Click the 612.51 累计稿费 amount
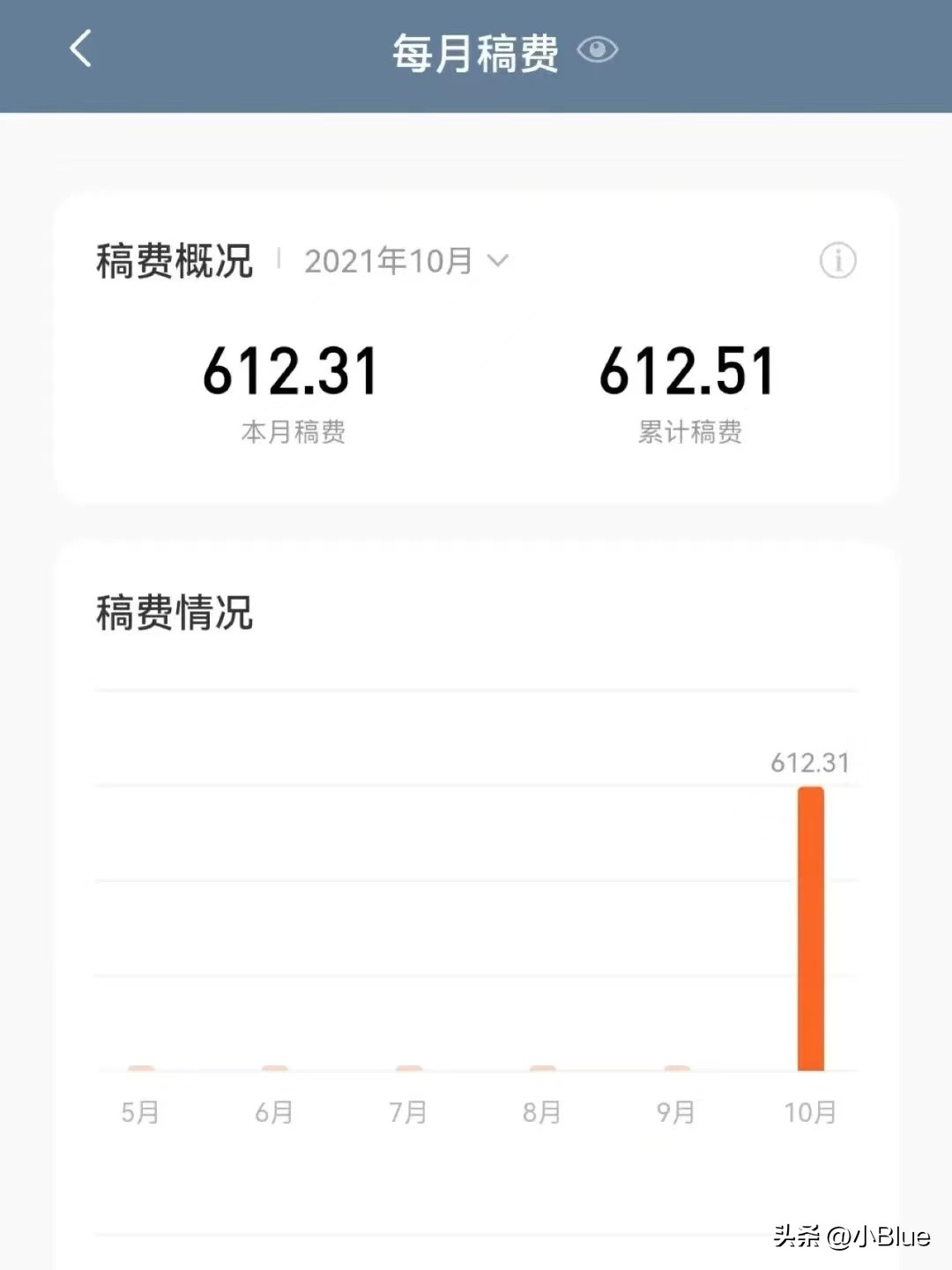 687,371
